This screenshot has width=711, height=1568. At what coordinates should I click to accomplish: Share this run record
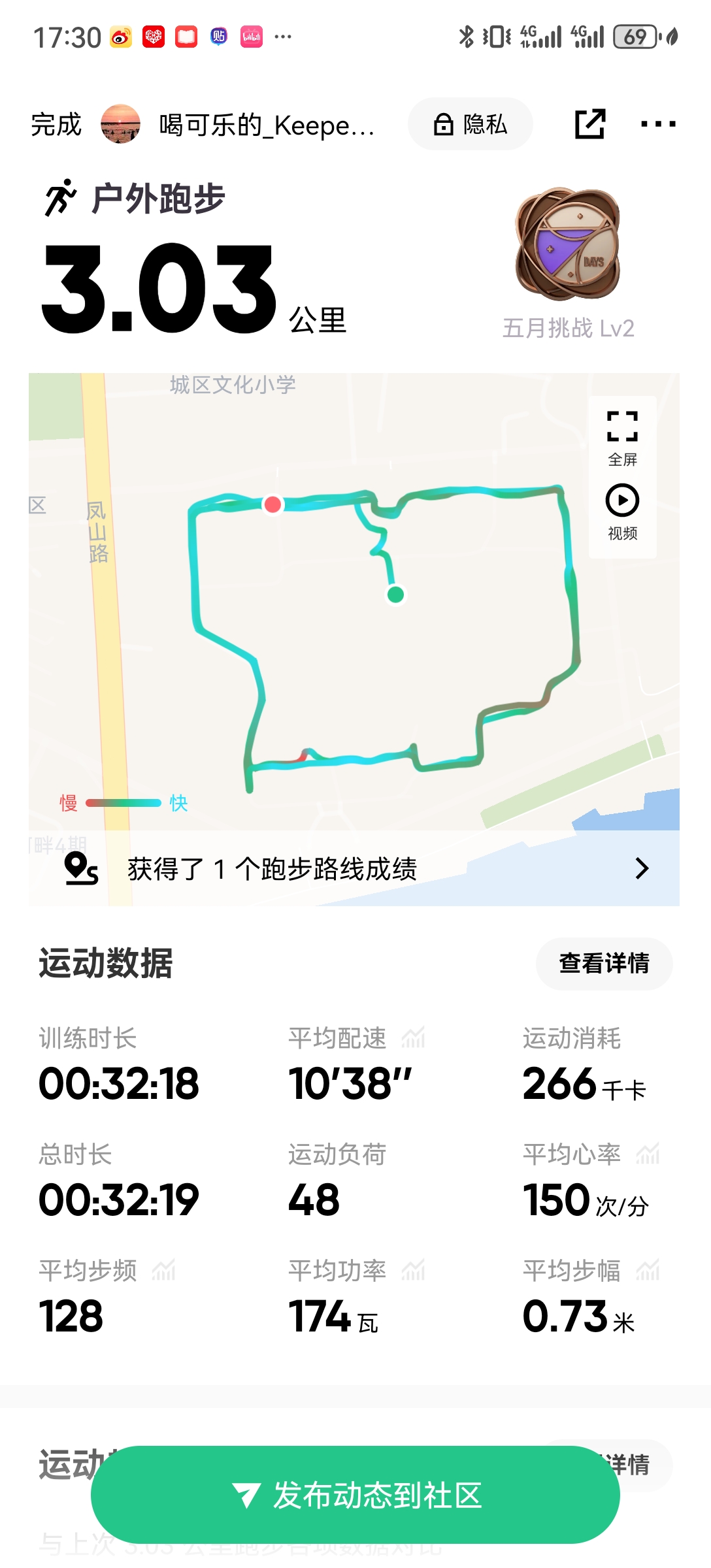coord(589,124)
